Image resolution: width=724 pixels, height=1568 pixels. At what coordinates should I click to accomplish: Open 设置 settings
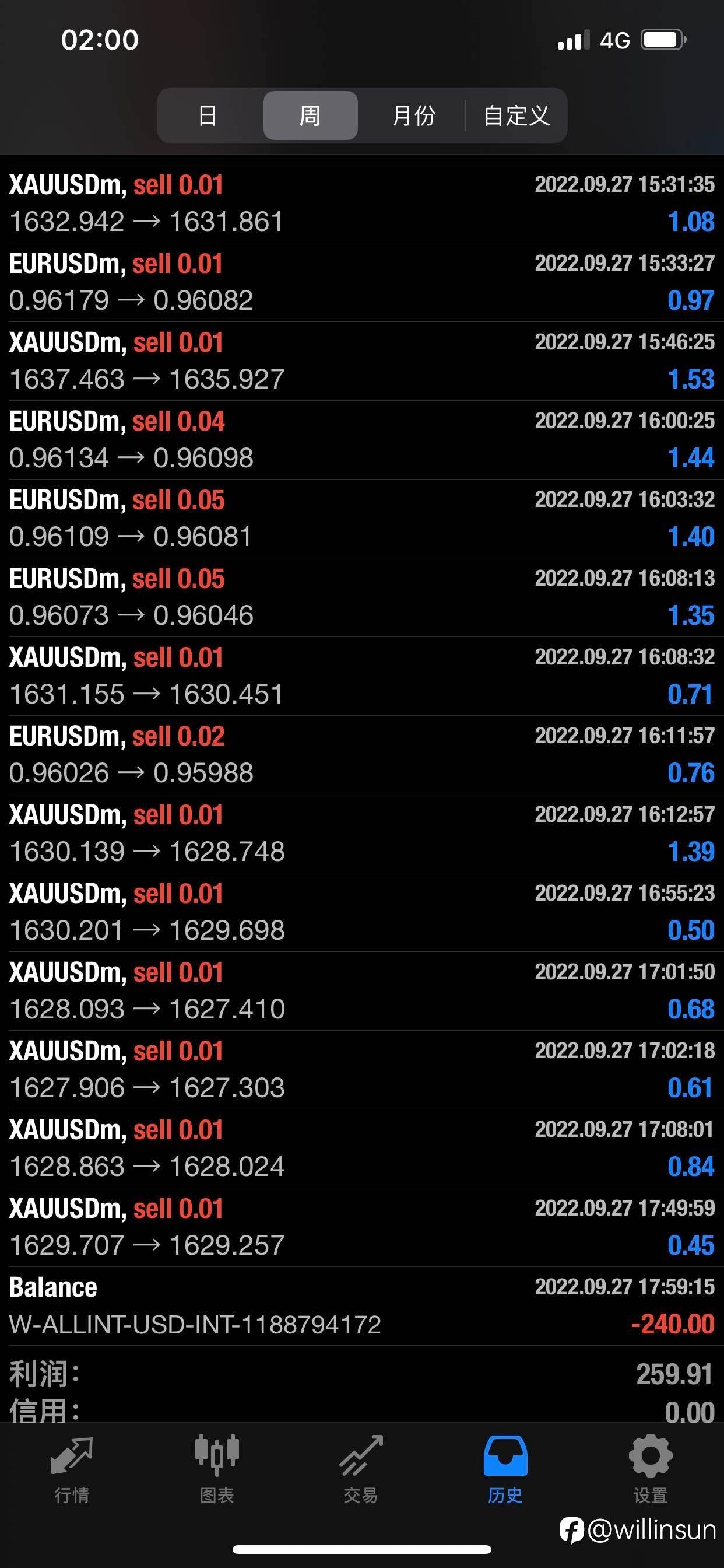click(x=650, y=1468)
